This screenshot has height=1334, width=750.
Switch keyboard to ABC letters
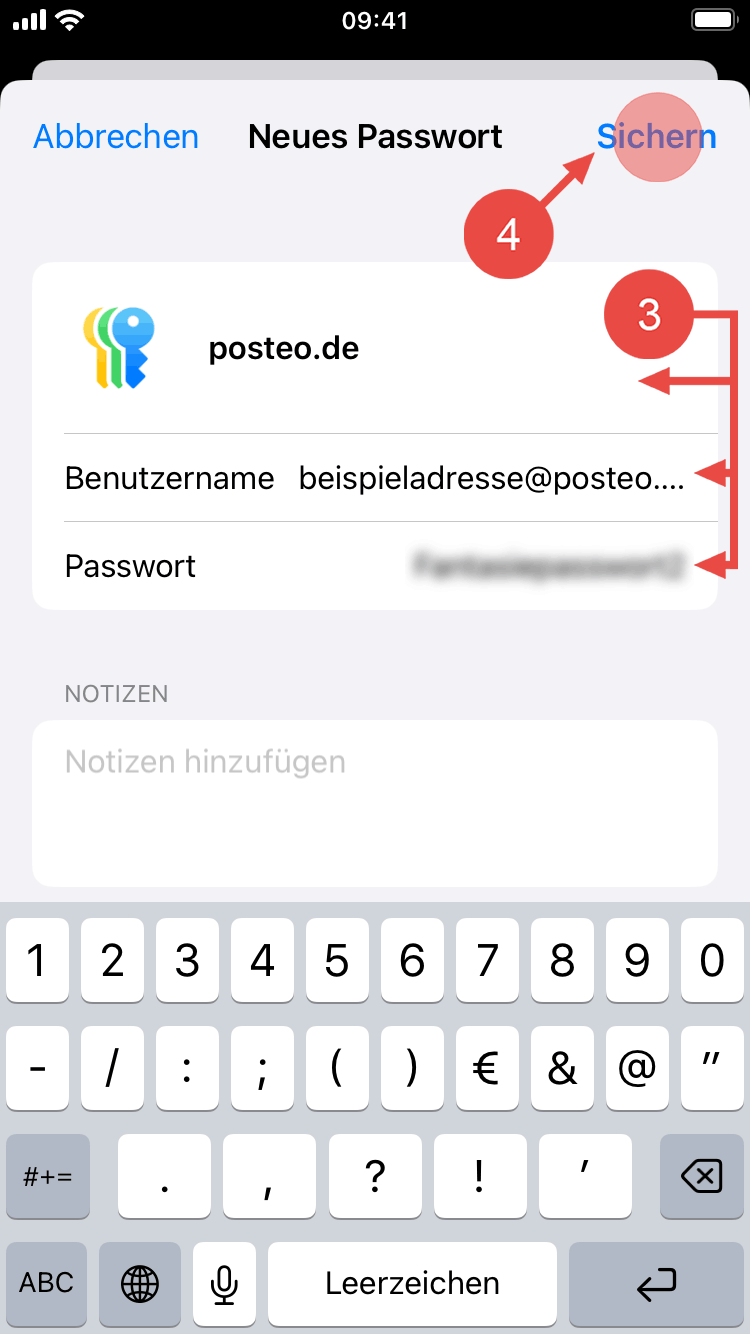(x=47, y=1283)
